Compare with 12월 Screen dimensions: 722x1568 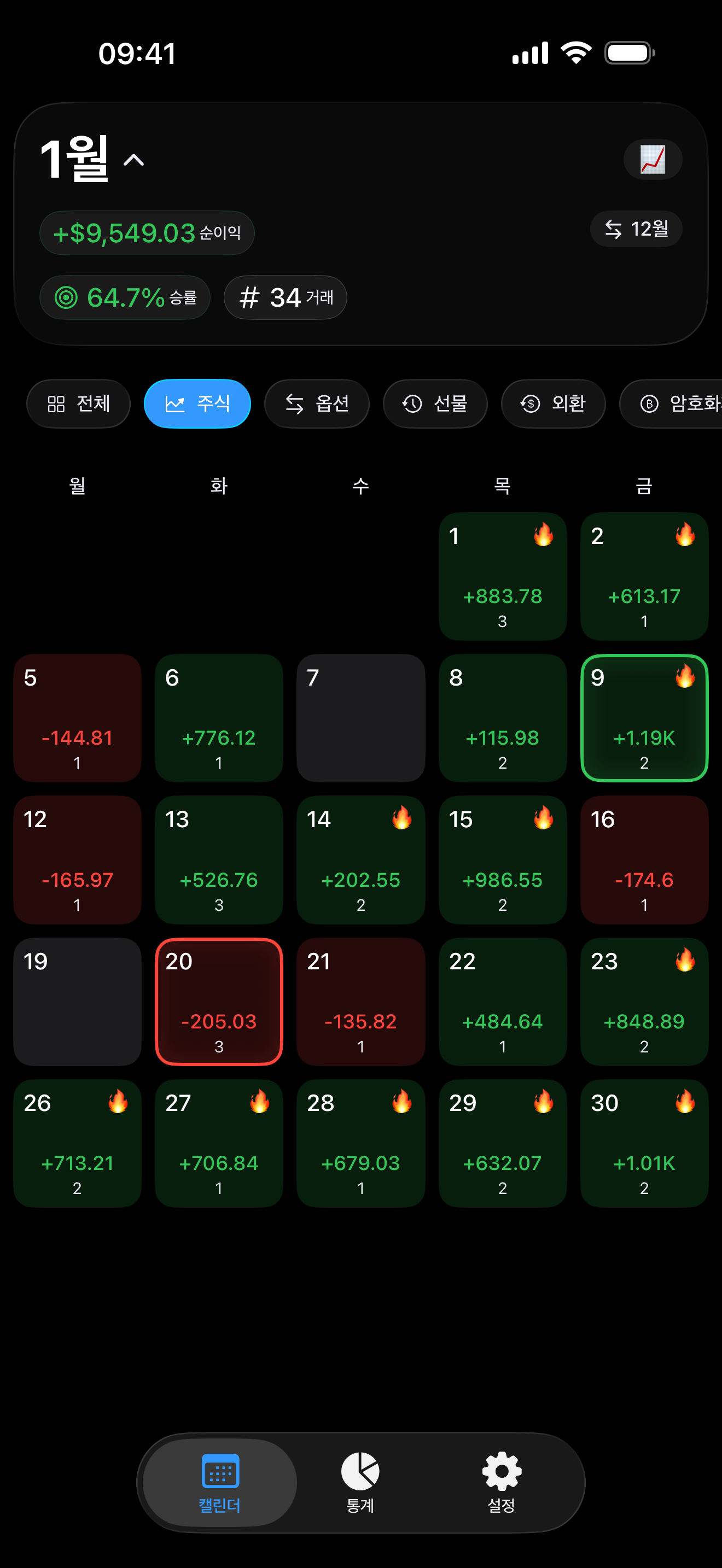[x=636, y=229]
